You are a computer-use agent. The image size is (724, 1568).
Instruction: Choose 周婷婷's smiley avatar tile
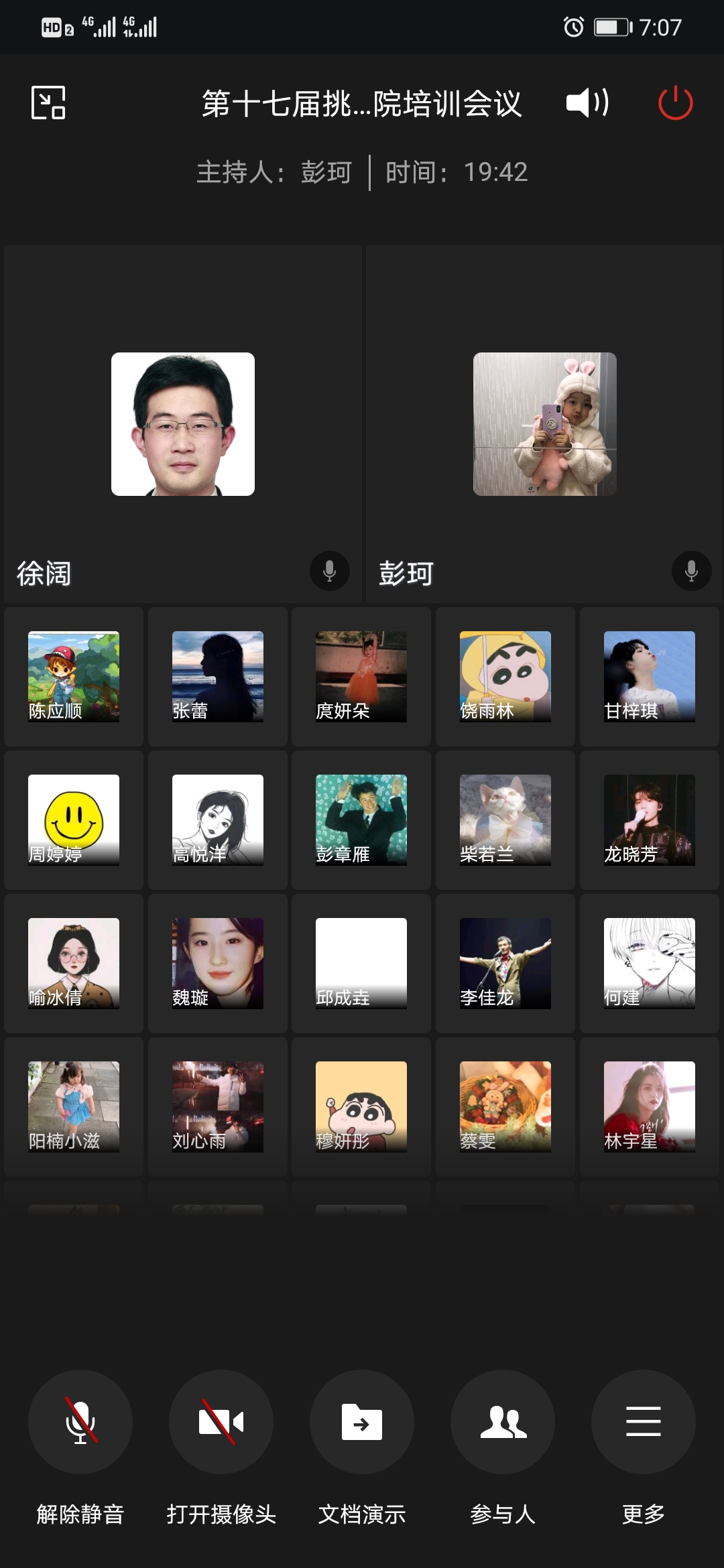pos(74,820)
